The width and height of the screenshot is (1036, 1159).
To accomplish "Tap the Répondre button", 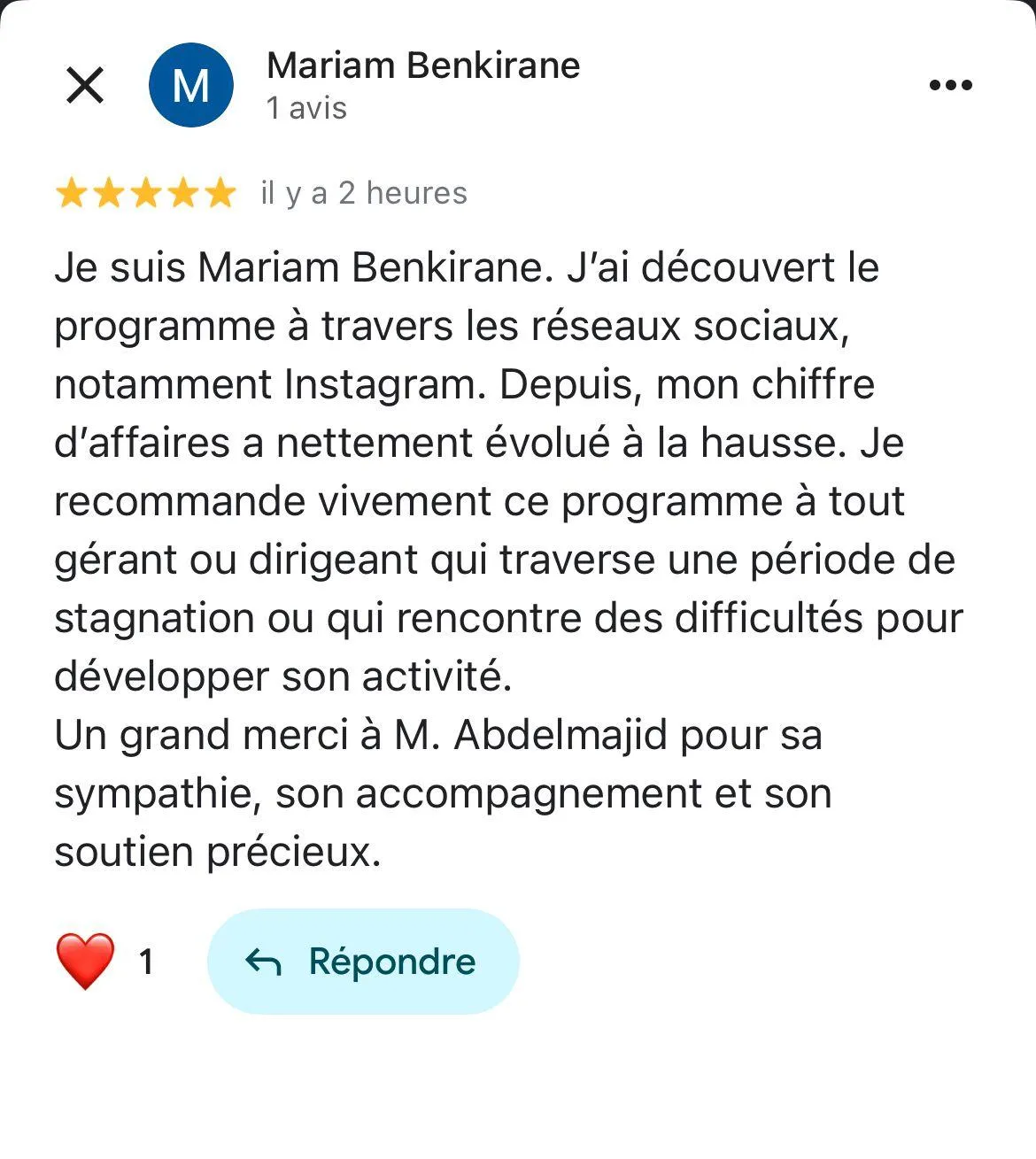I will click(363, 962).
